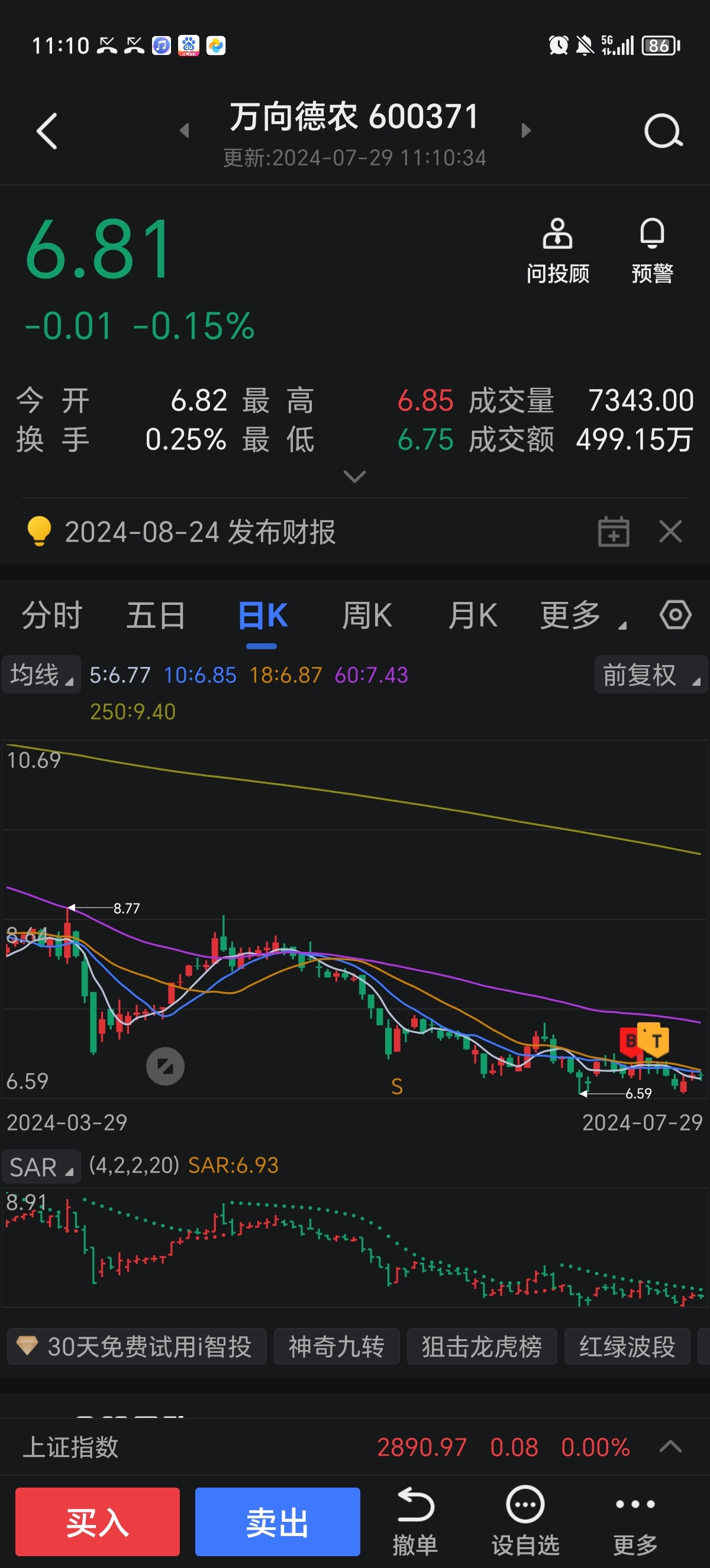Screen dimensions: 710x1568
Task: Select the 周K chart tab
Action: pos(367,615)
